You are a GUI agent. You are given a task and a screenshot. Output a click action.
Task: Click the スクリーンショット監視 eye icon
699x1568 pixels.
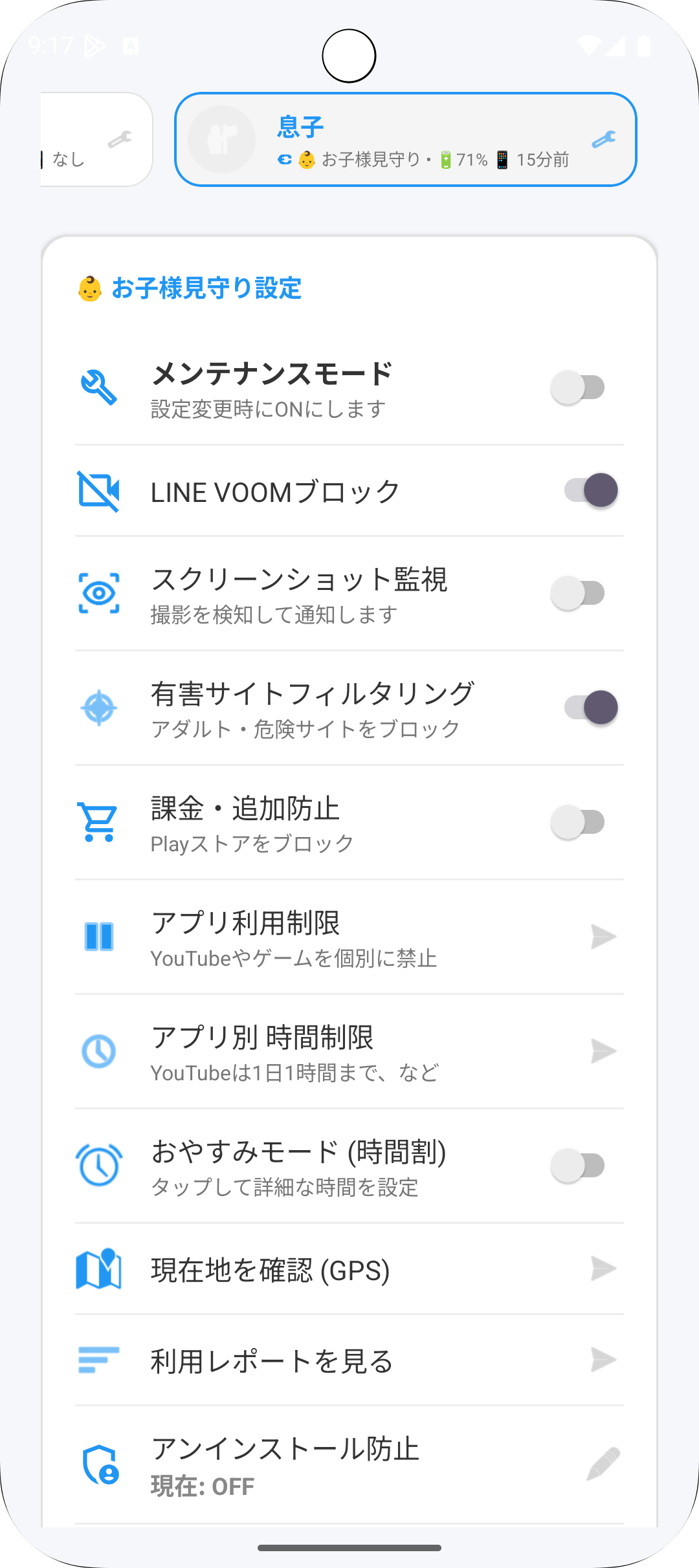(98, 593)
